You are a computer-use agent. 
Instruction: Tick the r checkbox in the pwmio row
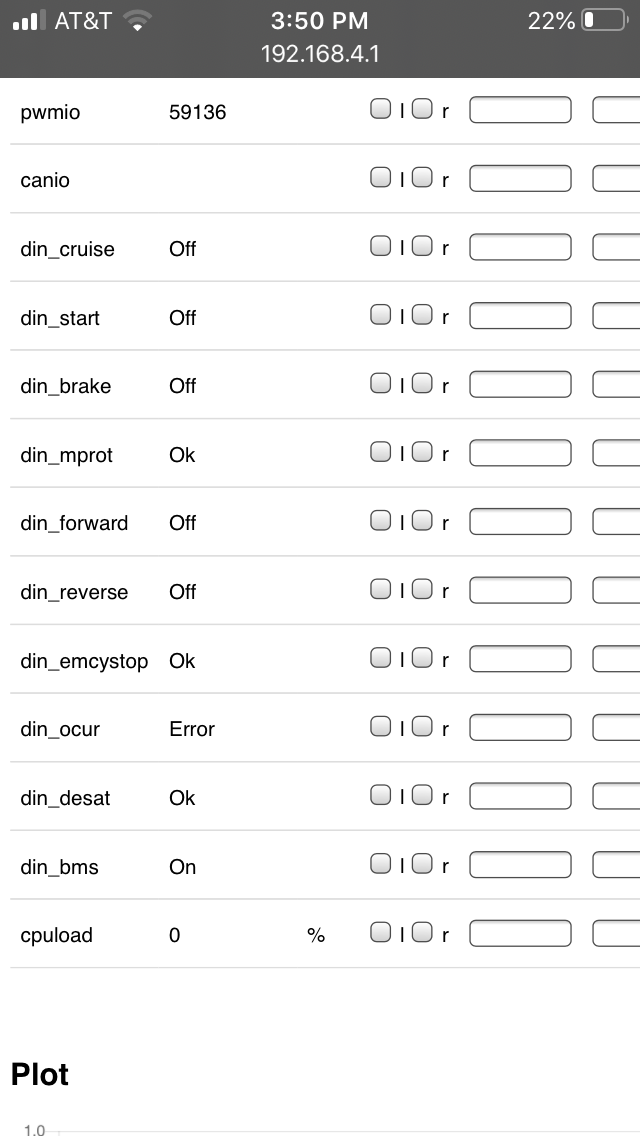(x=422, y=109)
